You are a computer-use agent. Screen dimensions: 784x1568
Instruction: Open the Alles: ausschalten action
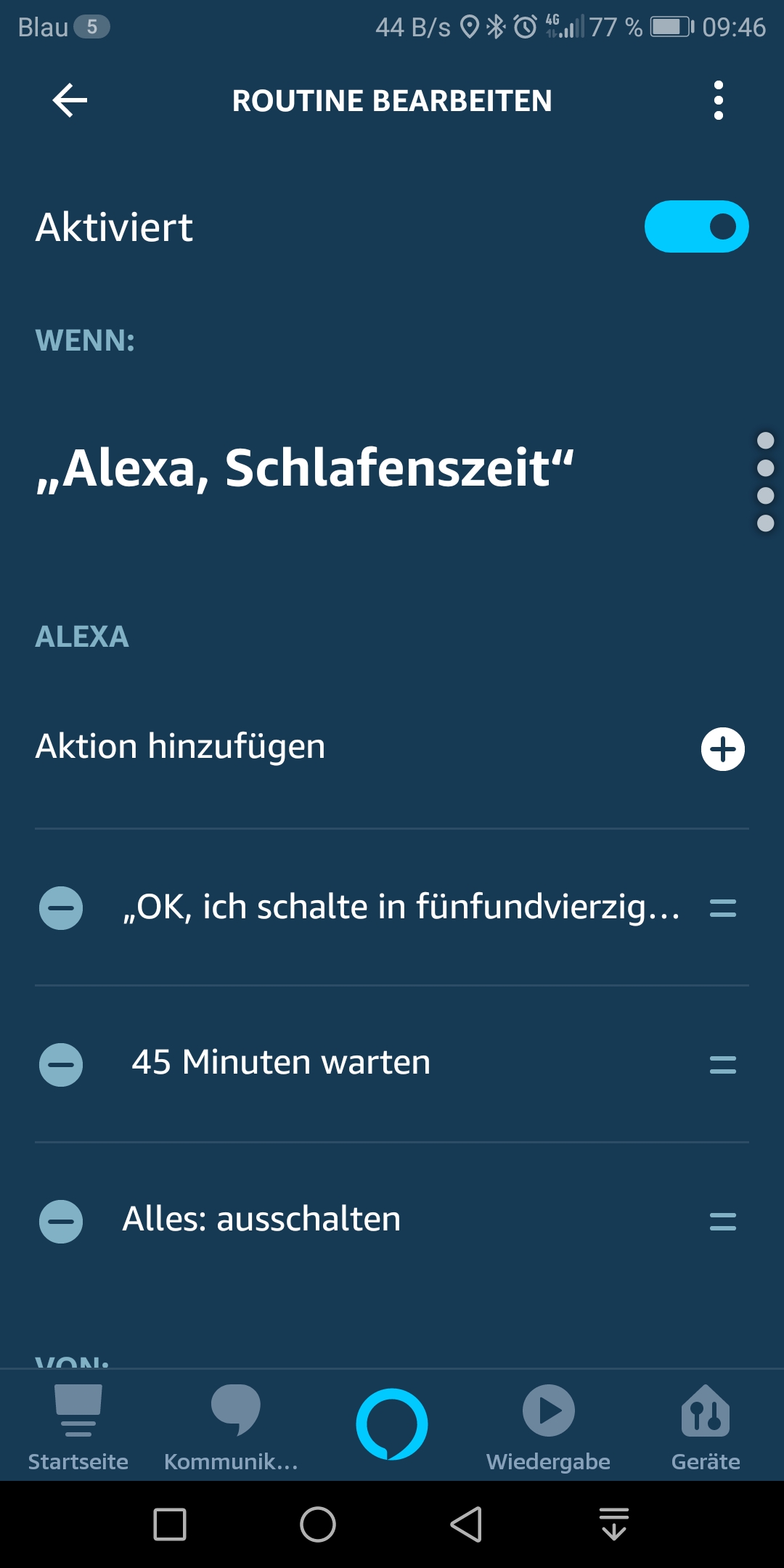(261, 1220)
